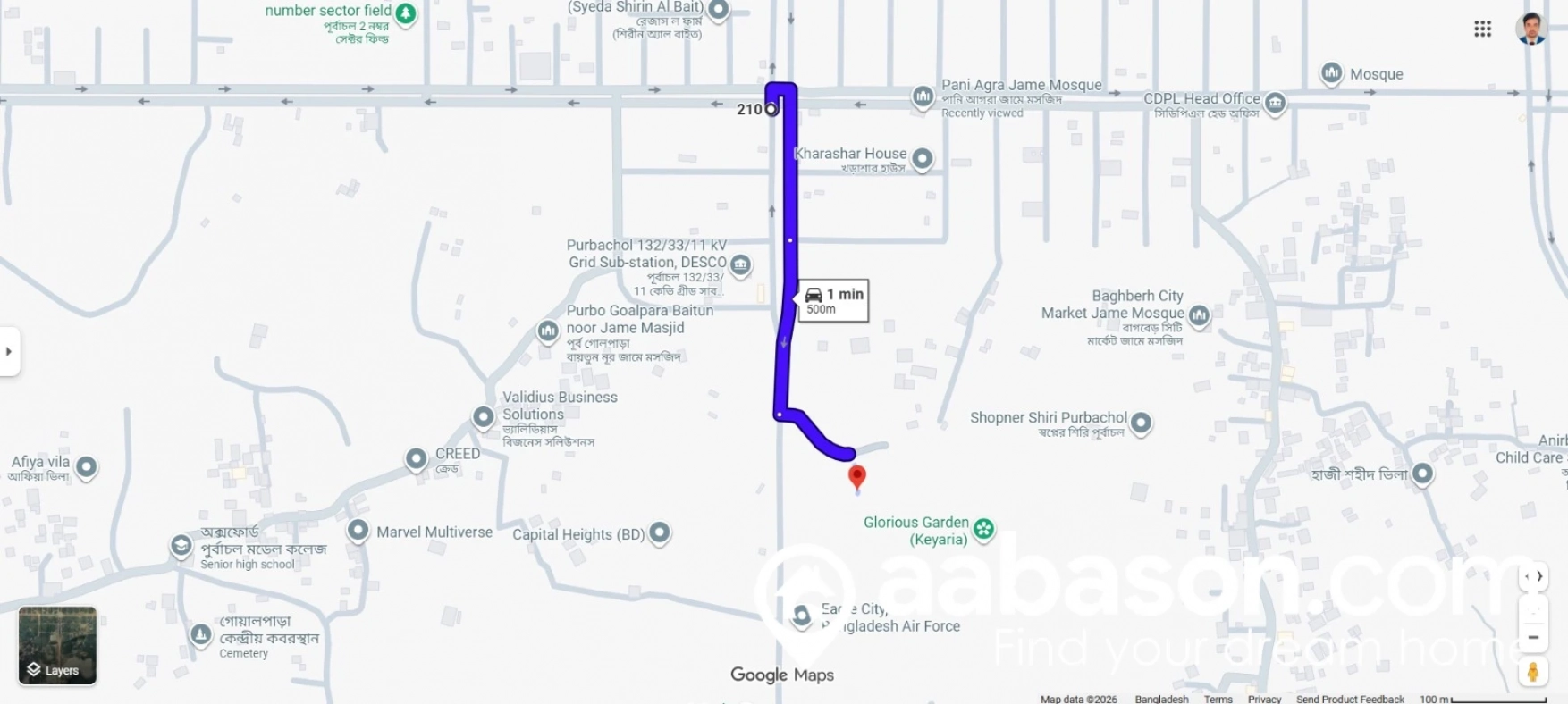This screenshot has height=704, width=1568.
Task: Zoom out of the map
Action: click(x=1532, y=637)
